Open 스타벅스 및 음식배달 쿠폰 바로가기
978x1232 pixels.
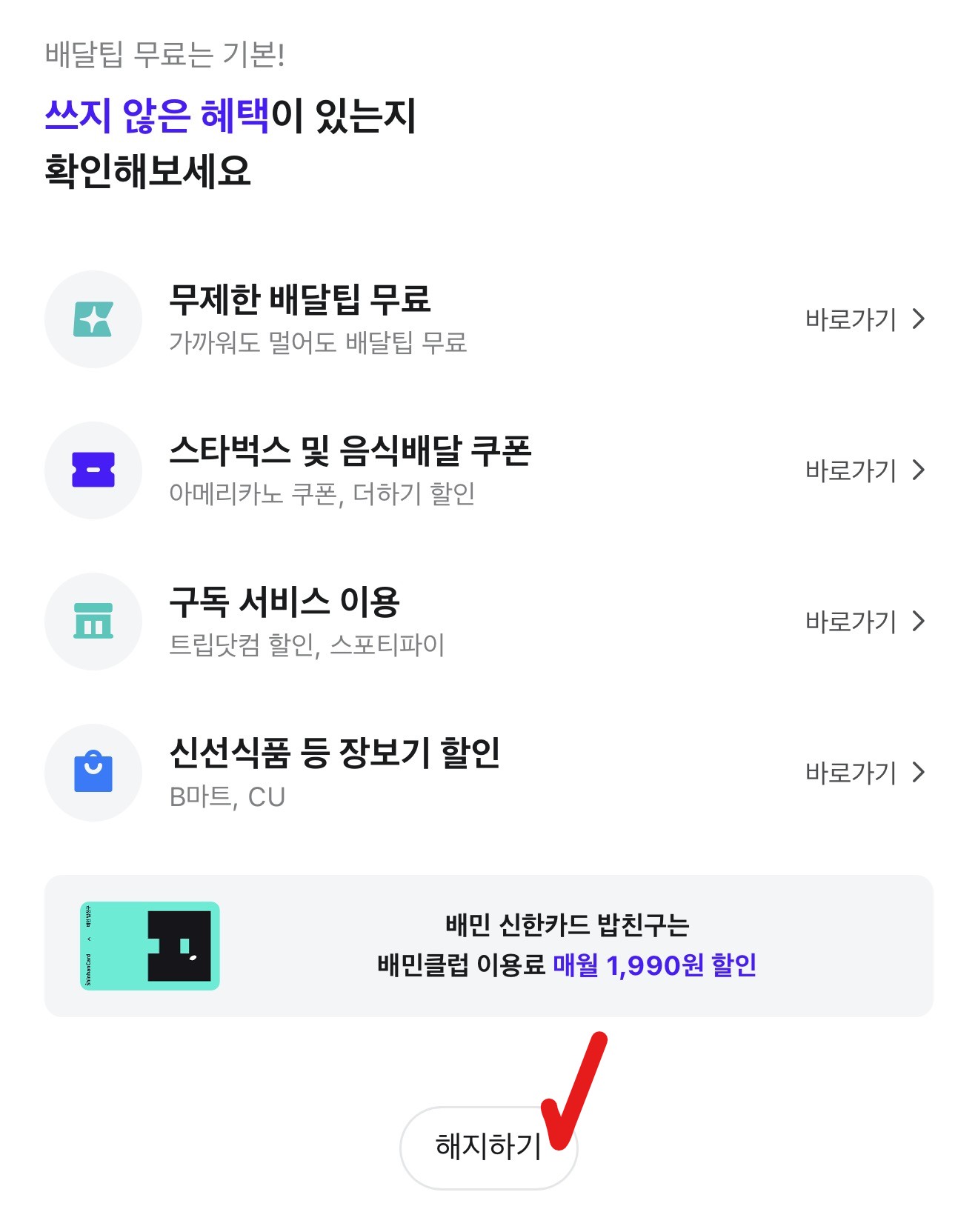coord(865,470)
